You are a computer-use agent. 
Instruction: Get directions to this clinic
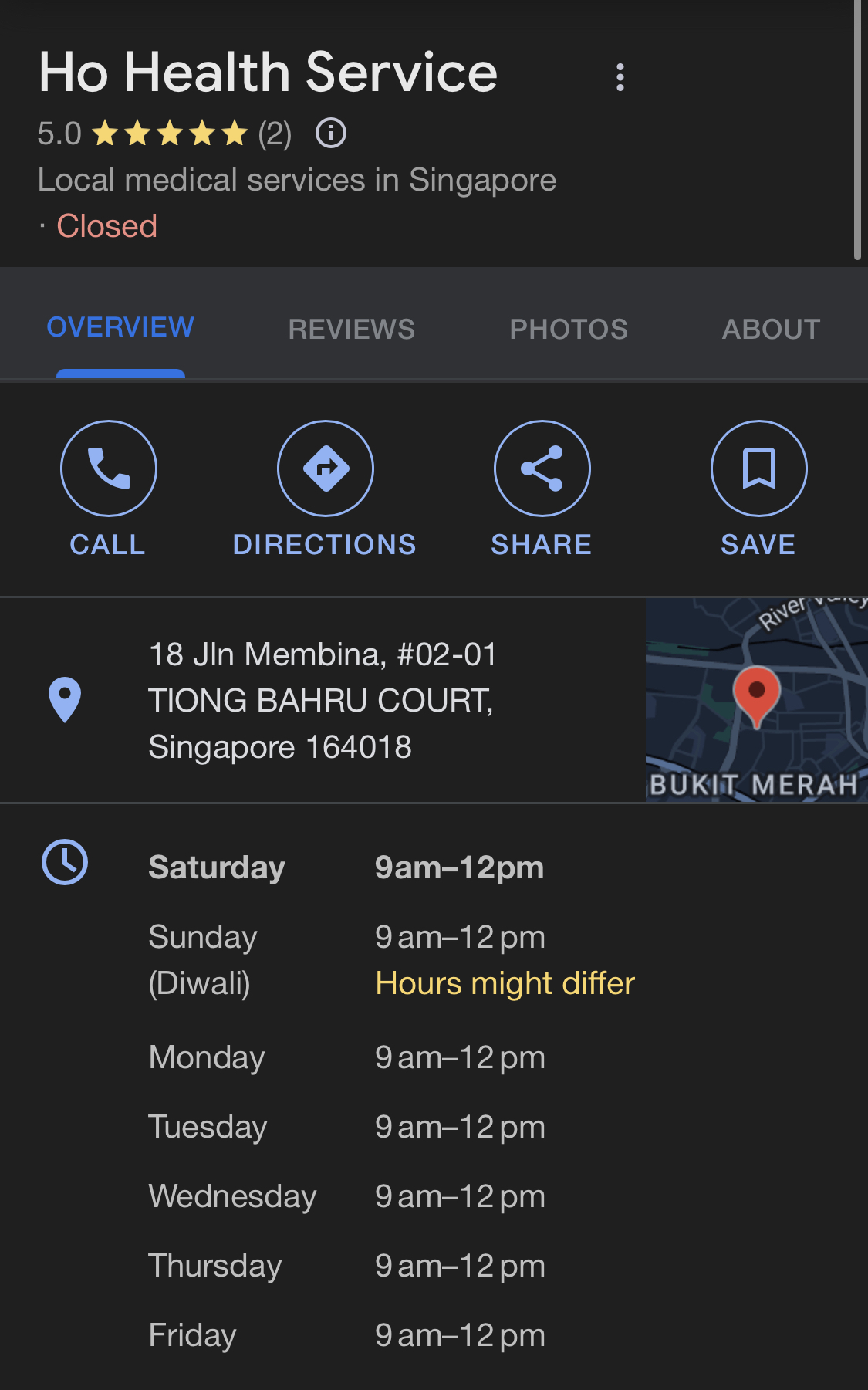pyautogui.click(x=326, y=468)
